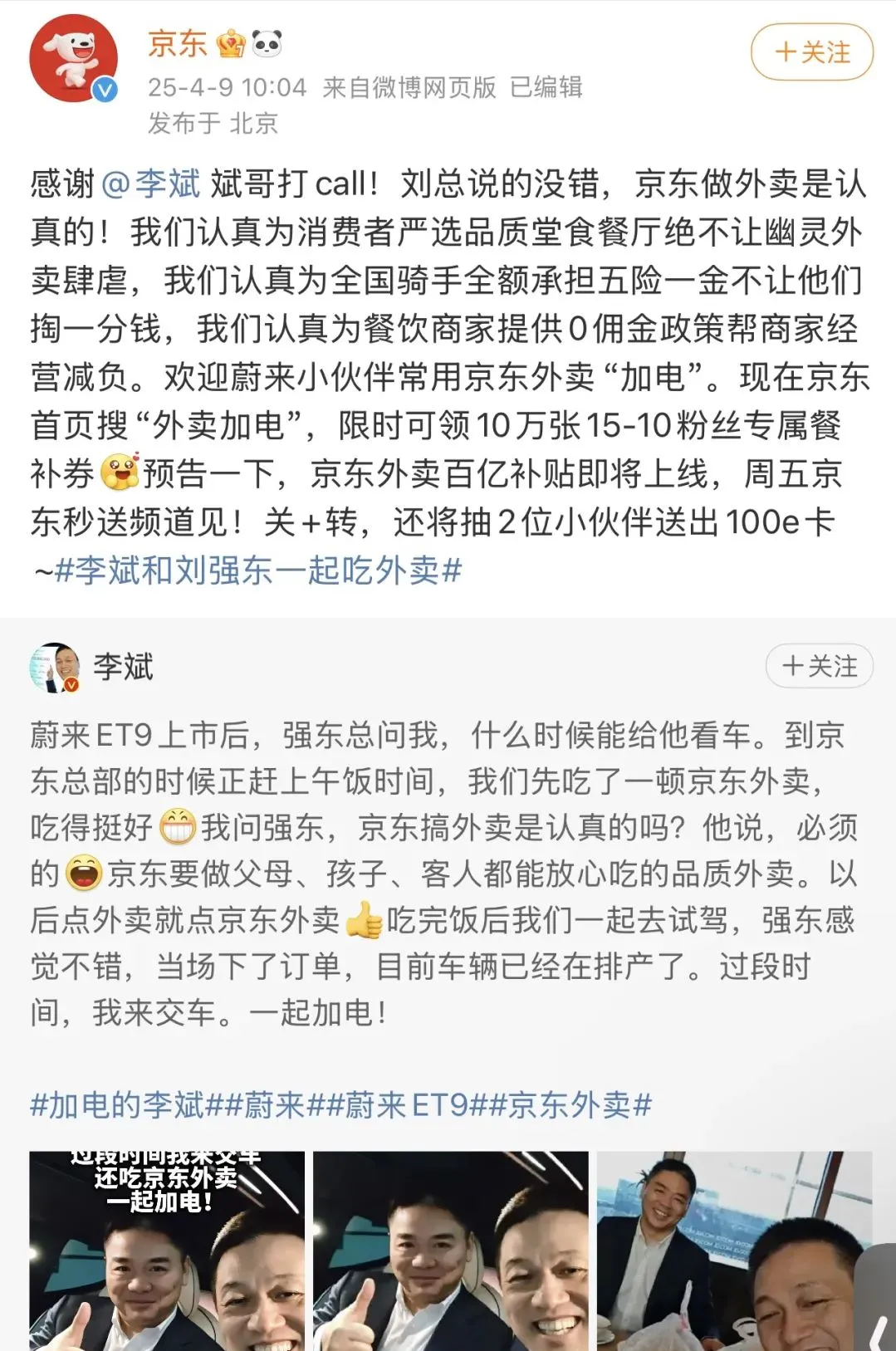Follow 李斌 in the reposted post
896x1351 pixels.
pos(819,666)
